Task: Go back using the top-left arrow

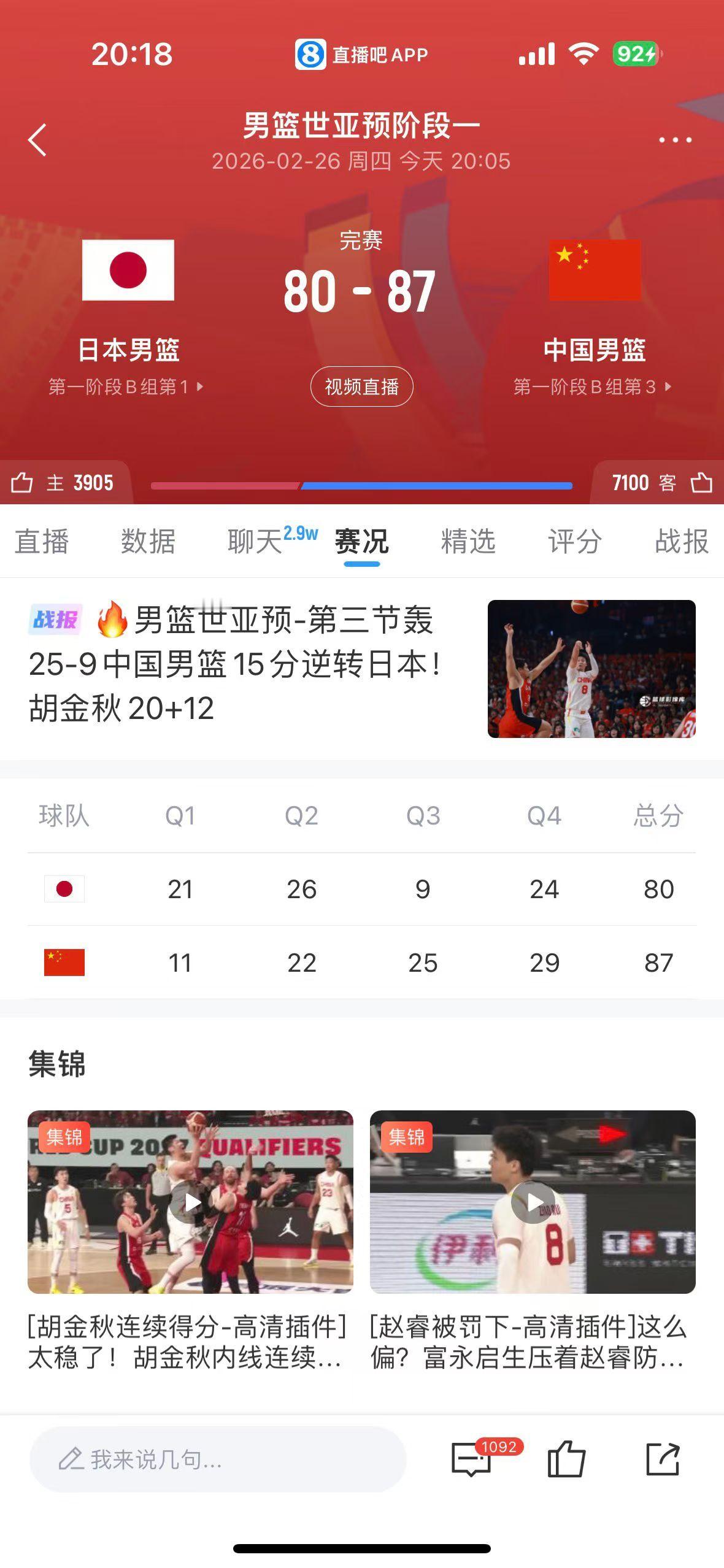Action: (x=37, y=140)
